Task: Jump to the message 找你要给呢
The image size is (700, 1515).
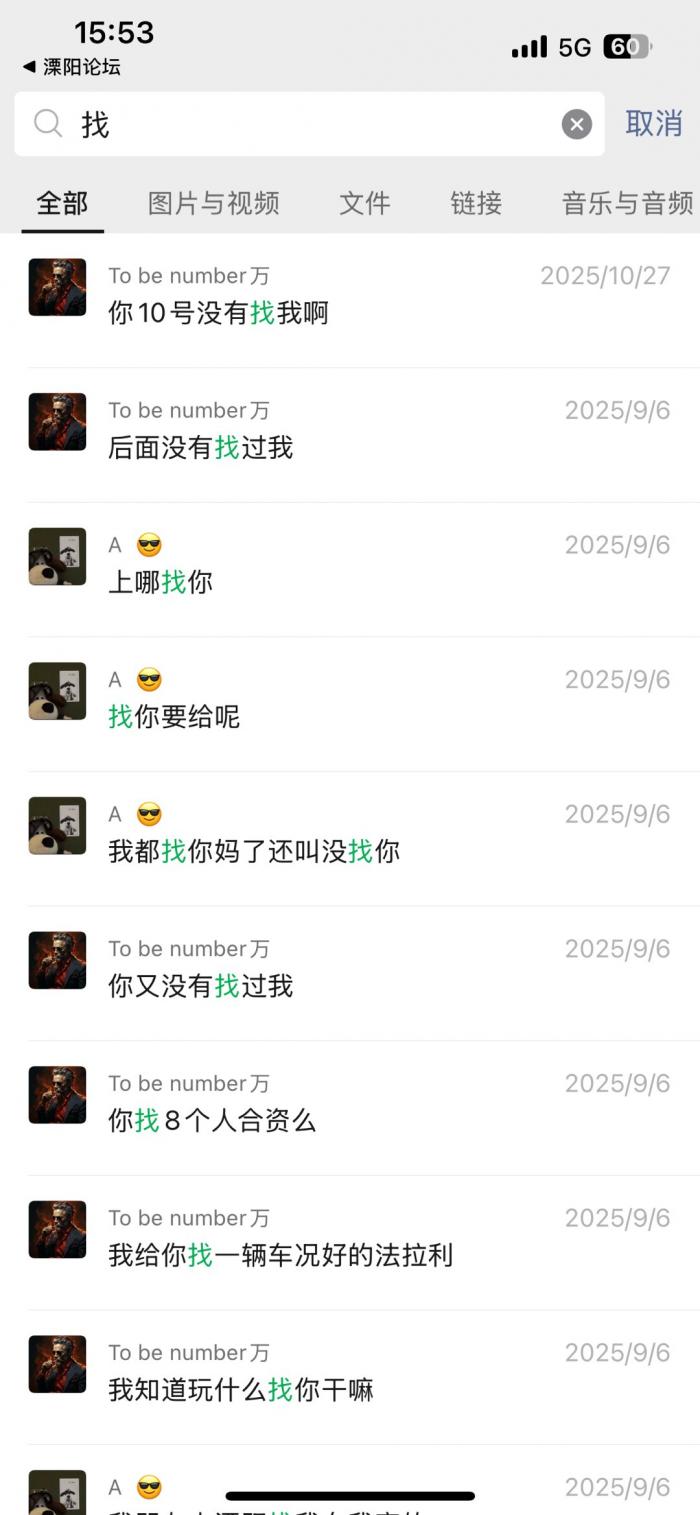Action: tap(350, 704)
